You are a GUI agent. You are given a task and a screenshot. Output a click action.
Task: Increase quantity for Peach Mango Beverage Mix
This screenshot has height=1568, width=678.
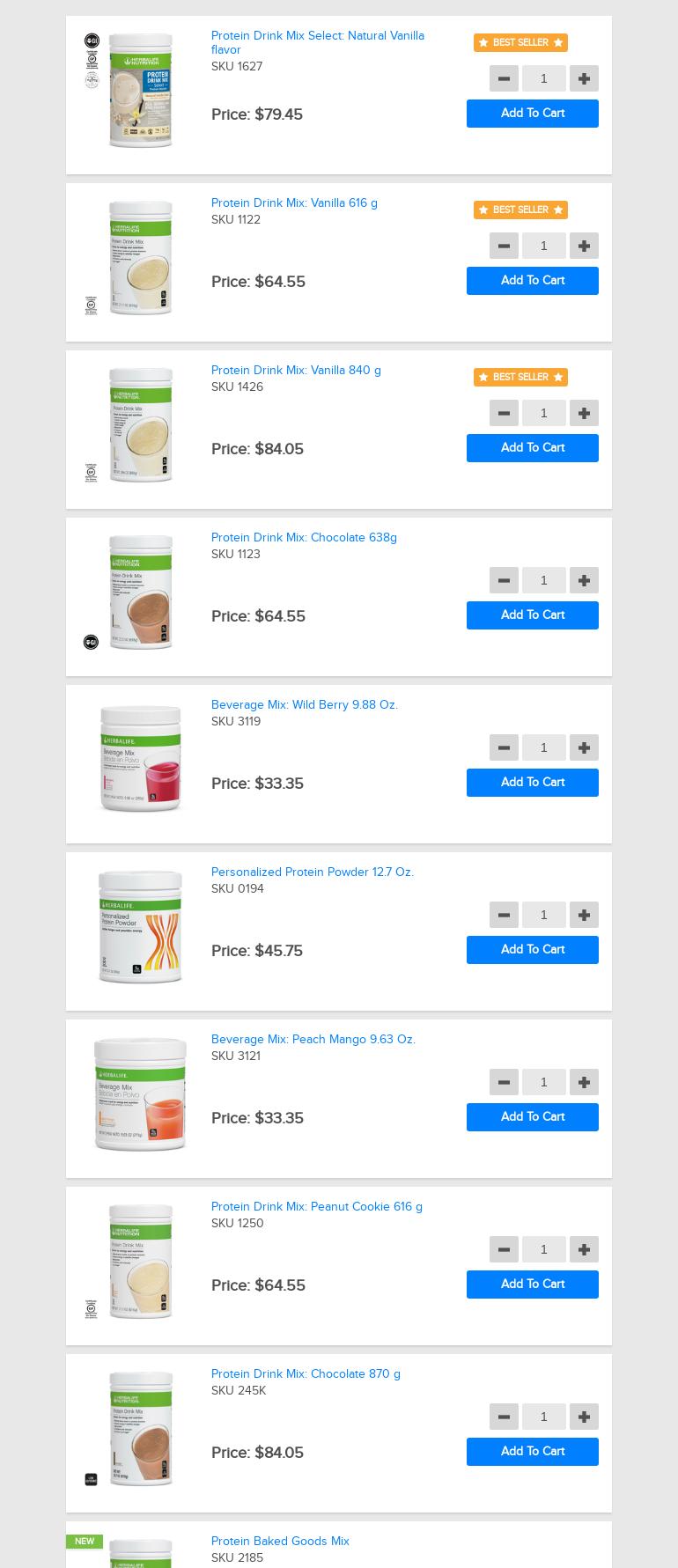584,1082
